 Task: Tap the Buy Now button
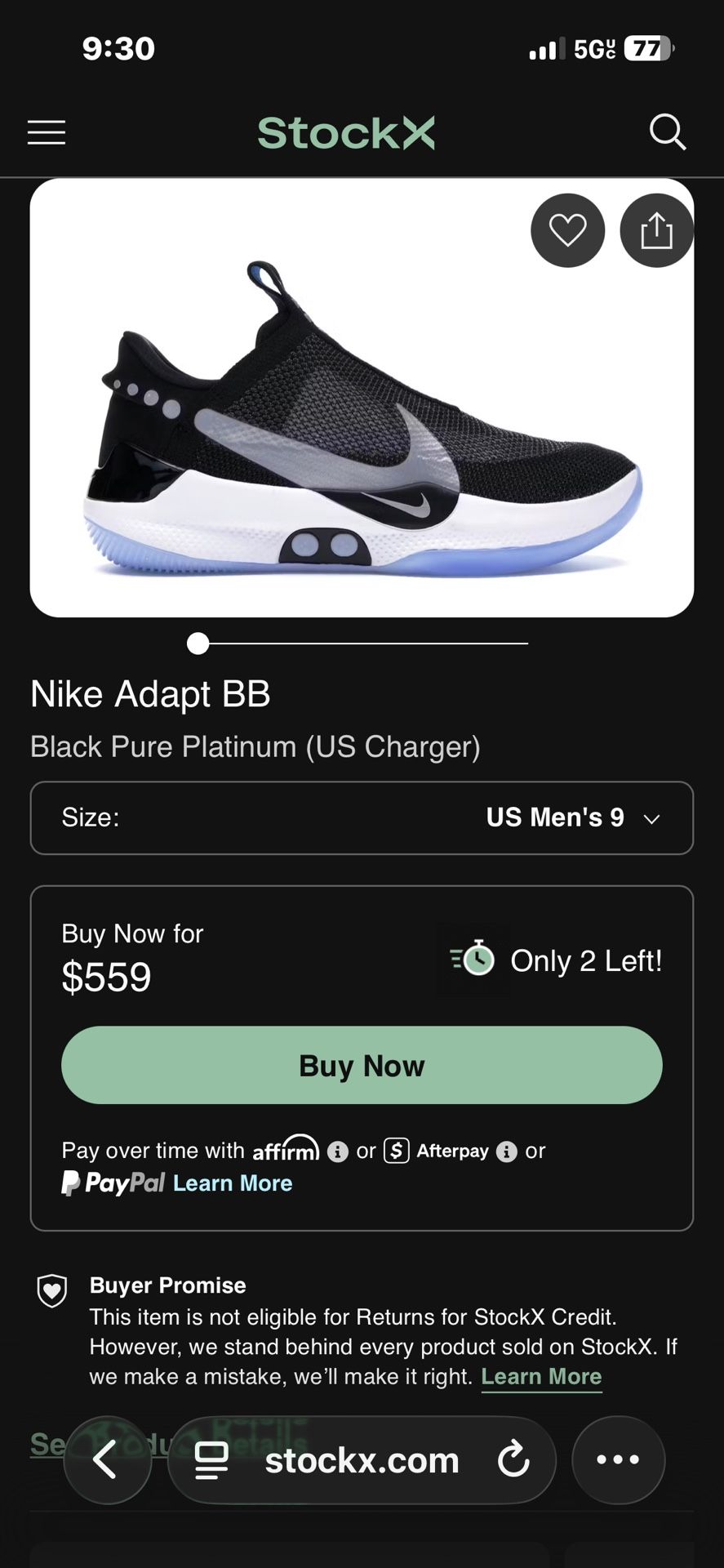[x=362, y=1065]
